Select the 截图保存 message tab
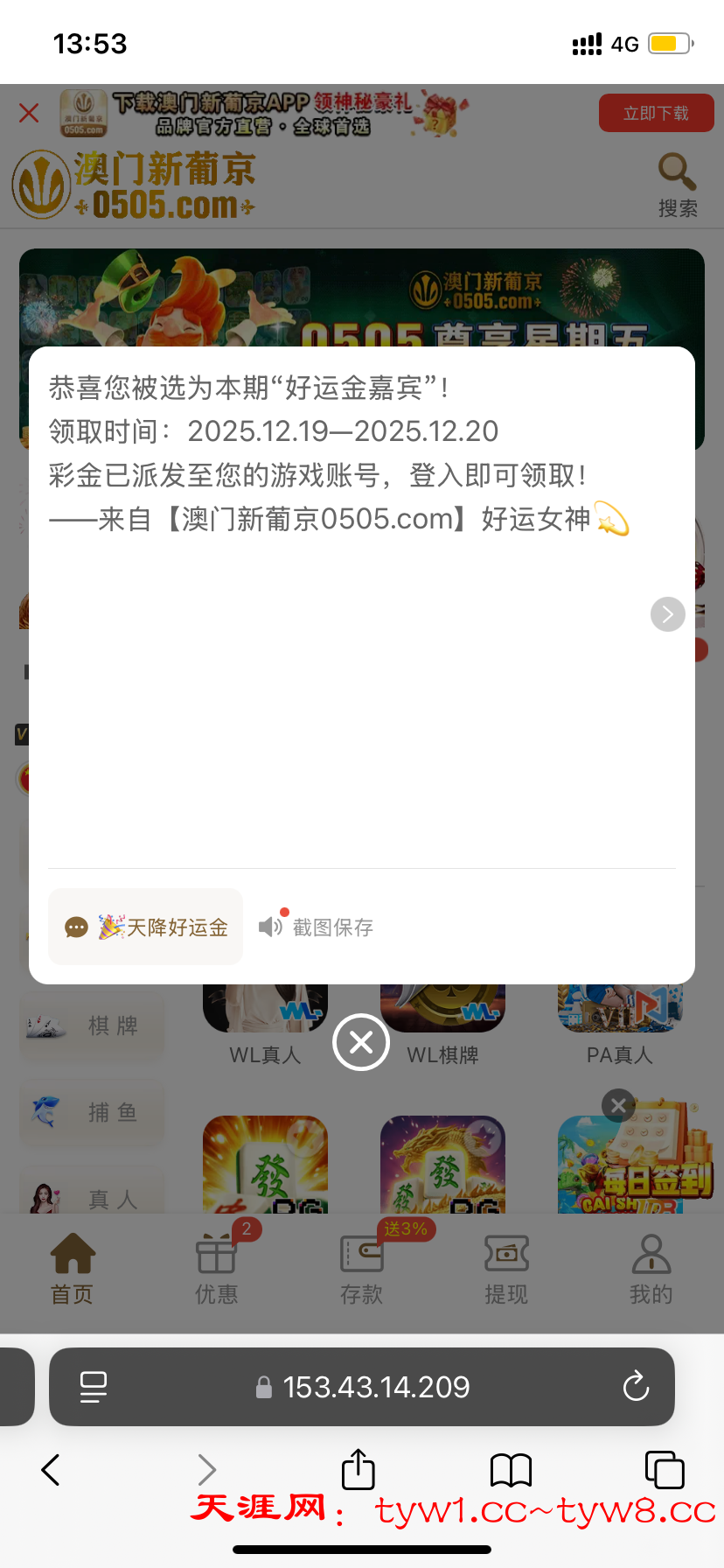The image size is (724, 1568). point(317,927)
